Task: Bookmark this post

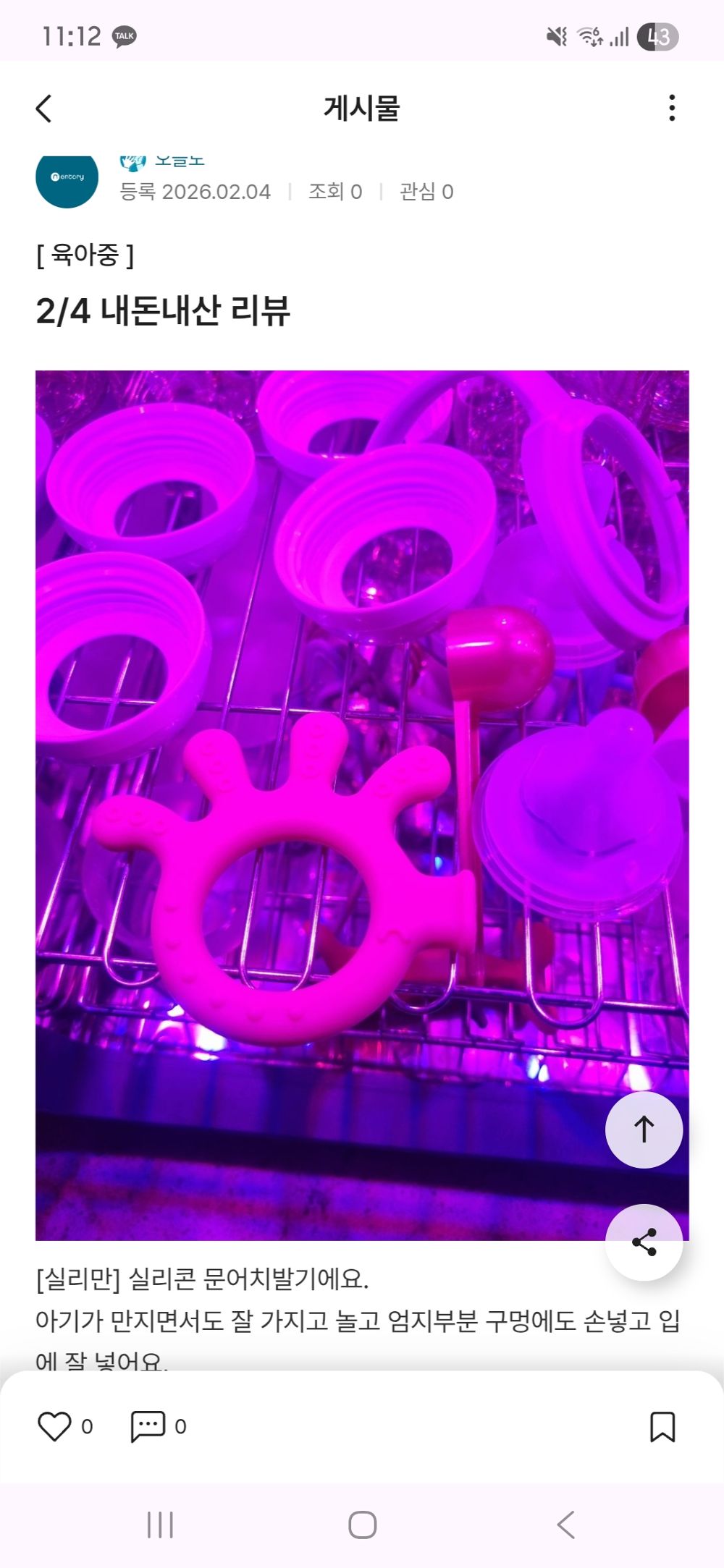Action: tap(662, 1426)
